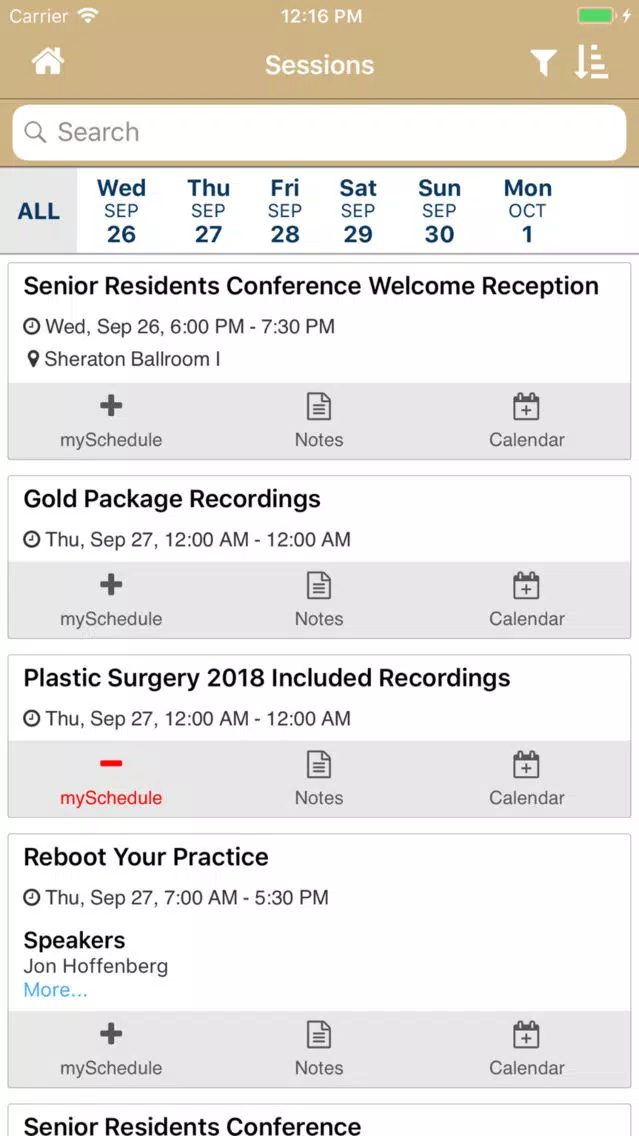The width and height of the screenshot is (639, 1136).
Task: Open Notes for Plastic Surgery 2018 Recordings
Action: [x=319, y=780]
